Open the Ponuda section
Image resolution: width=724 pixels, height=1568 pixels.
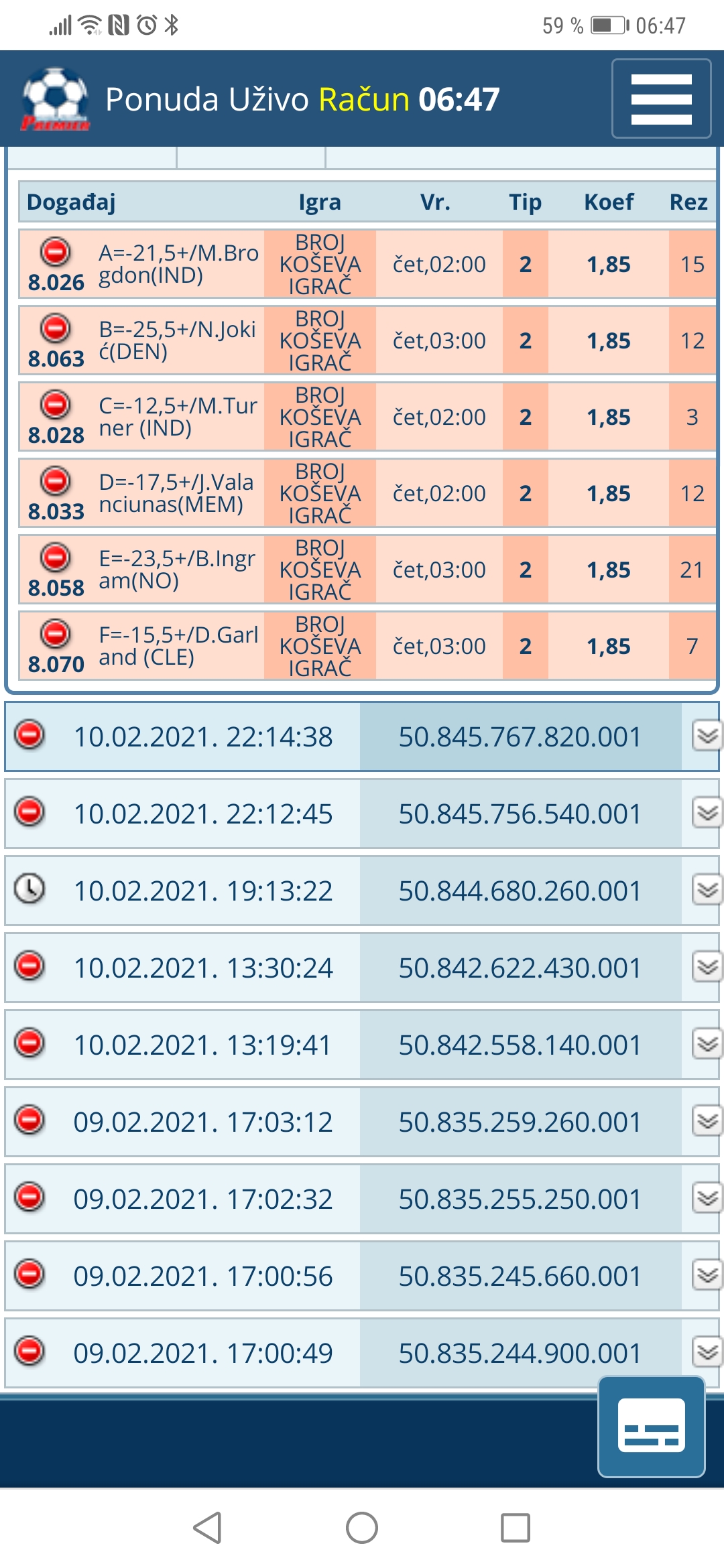(162, 99)
